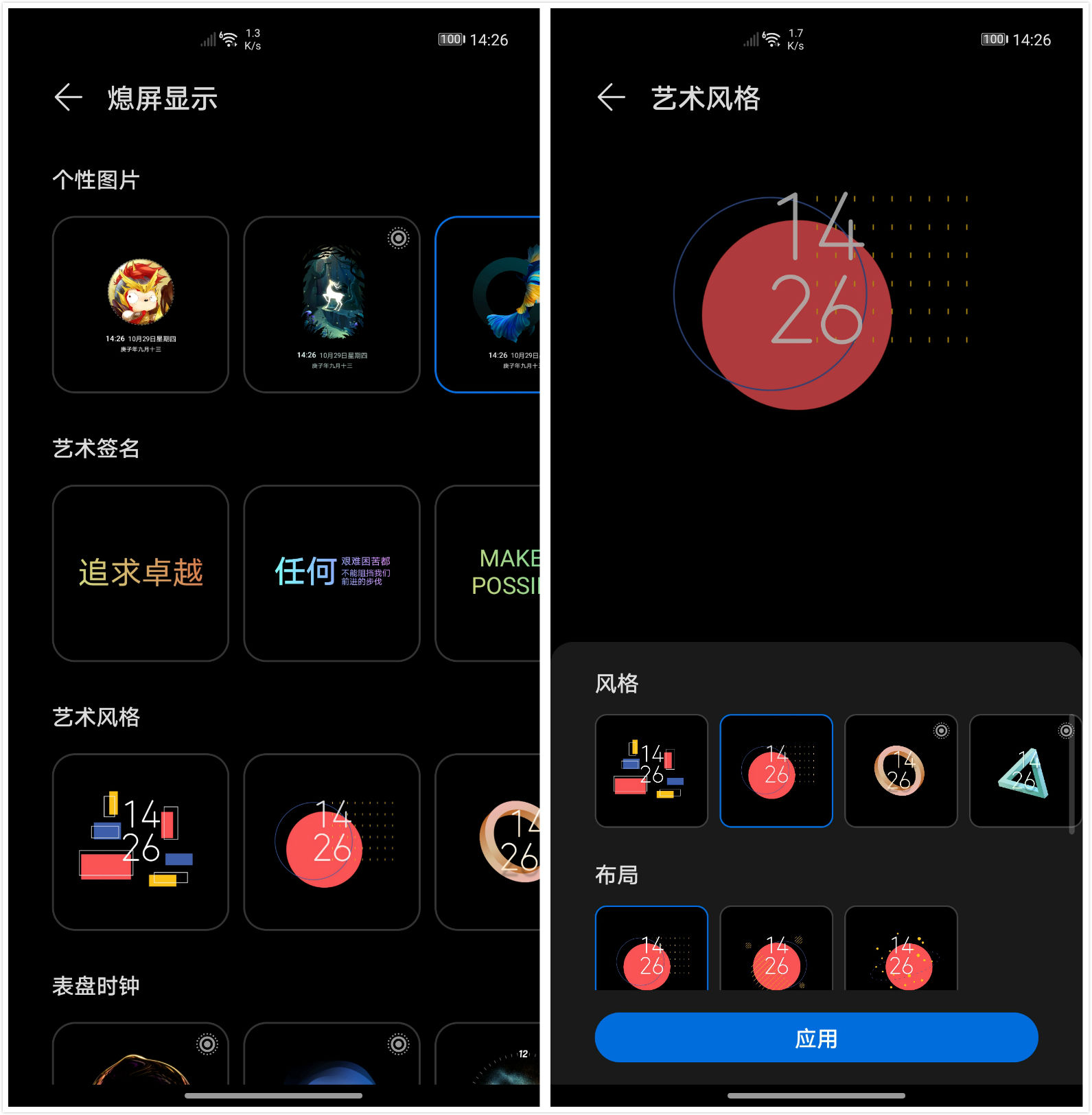1092x1115 pixels.
Task: Pick the teal triangle style under 风格
Action: point(1023,771)
